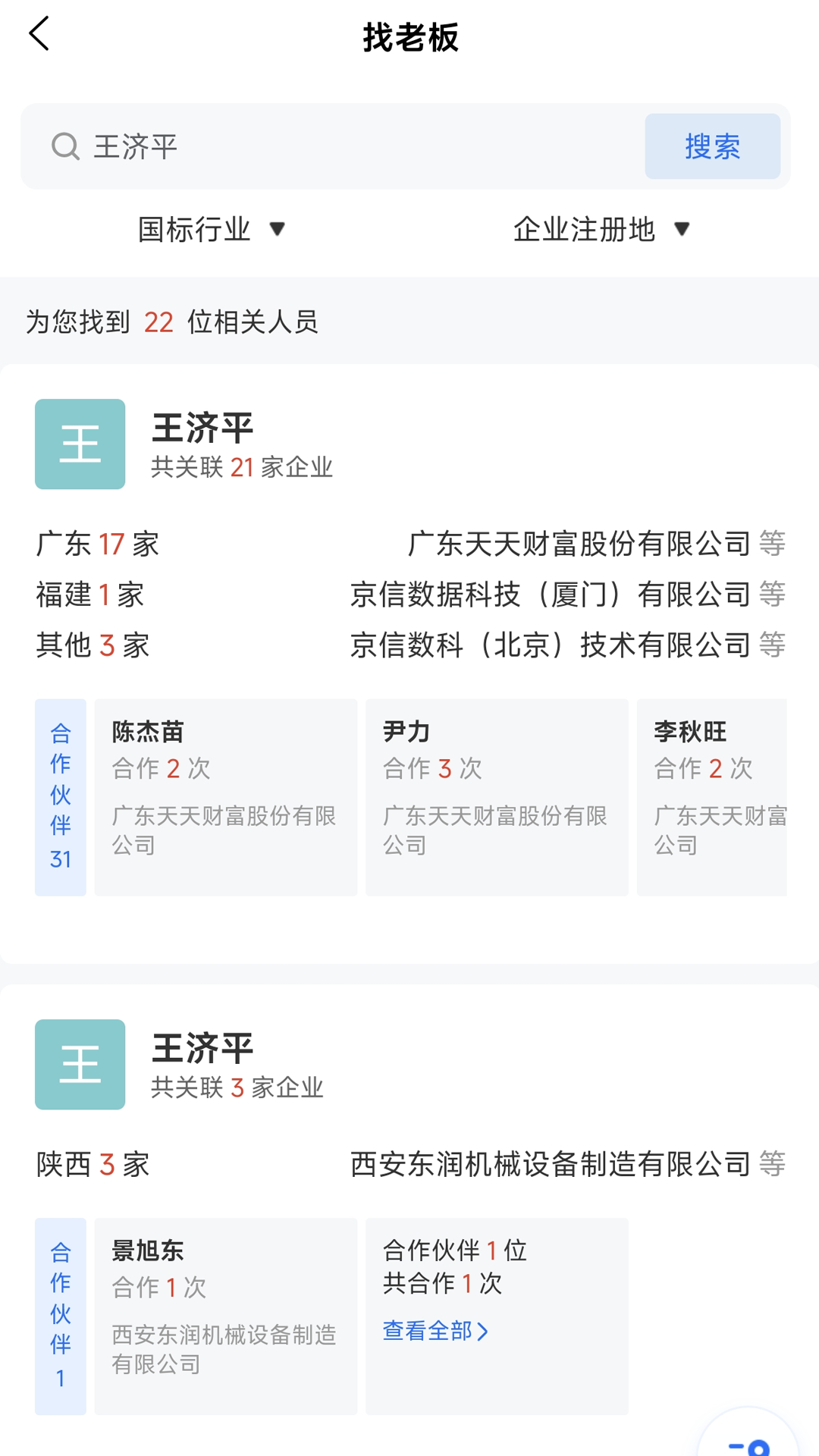
Task: Tap the magnifier search icon
Action: pos(67,146)
